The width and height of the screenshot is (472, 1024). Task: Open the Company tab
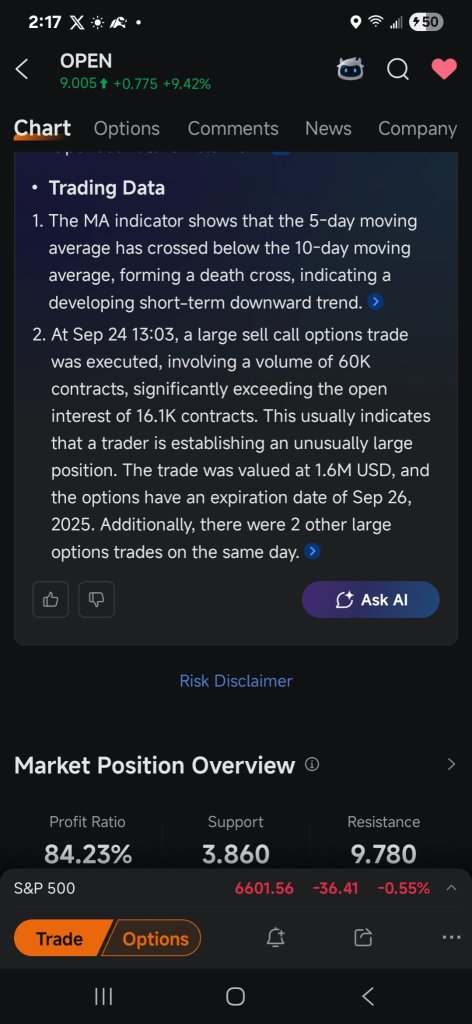418,129
